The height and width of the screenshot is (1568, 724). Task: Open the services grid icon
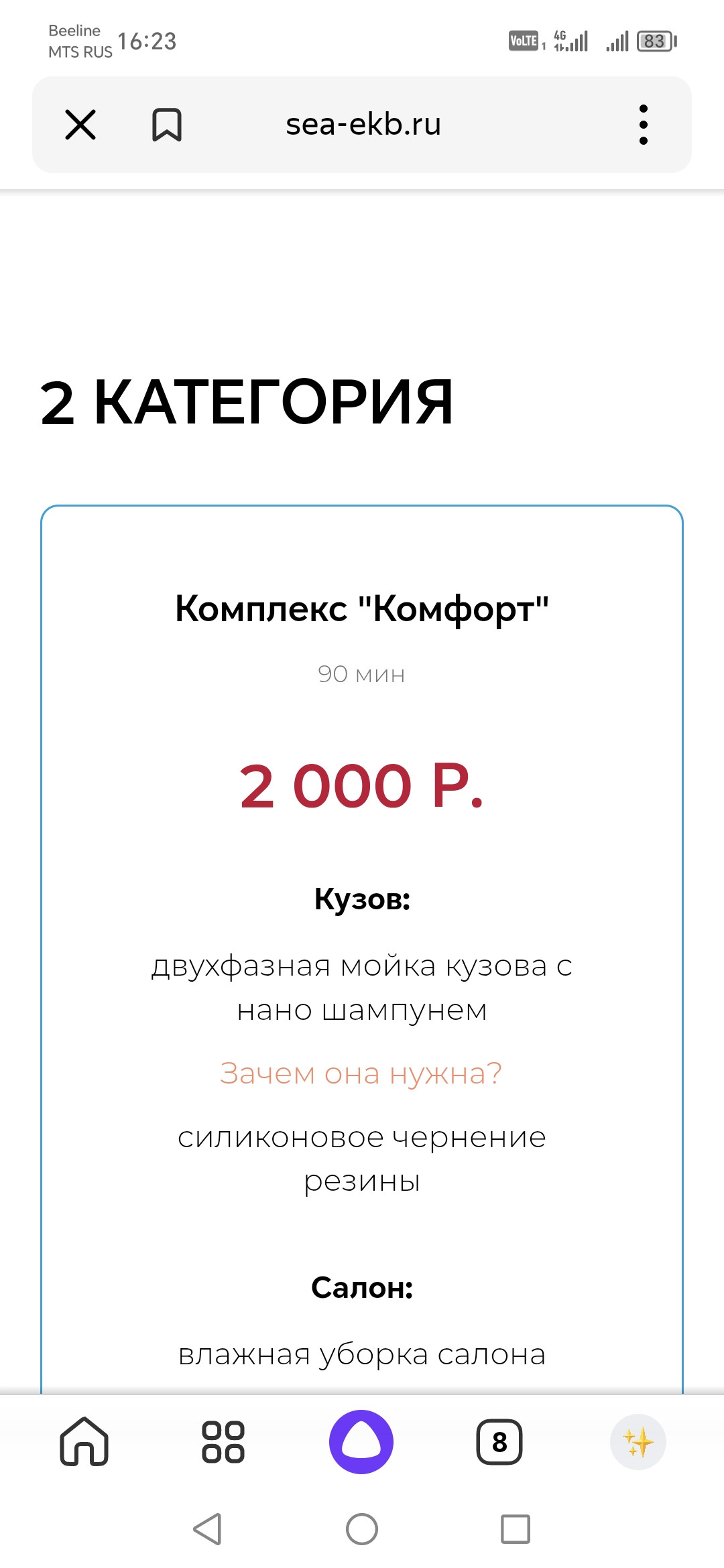click(x=223, y=1441)
